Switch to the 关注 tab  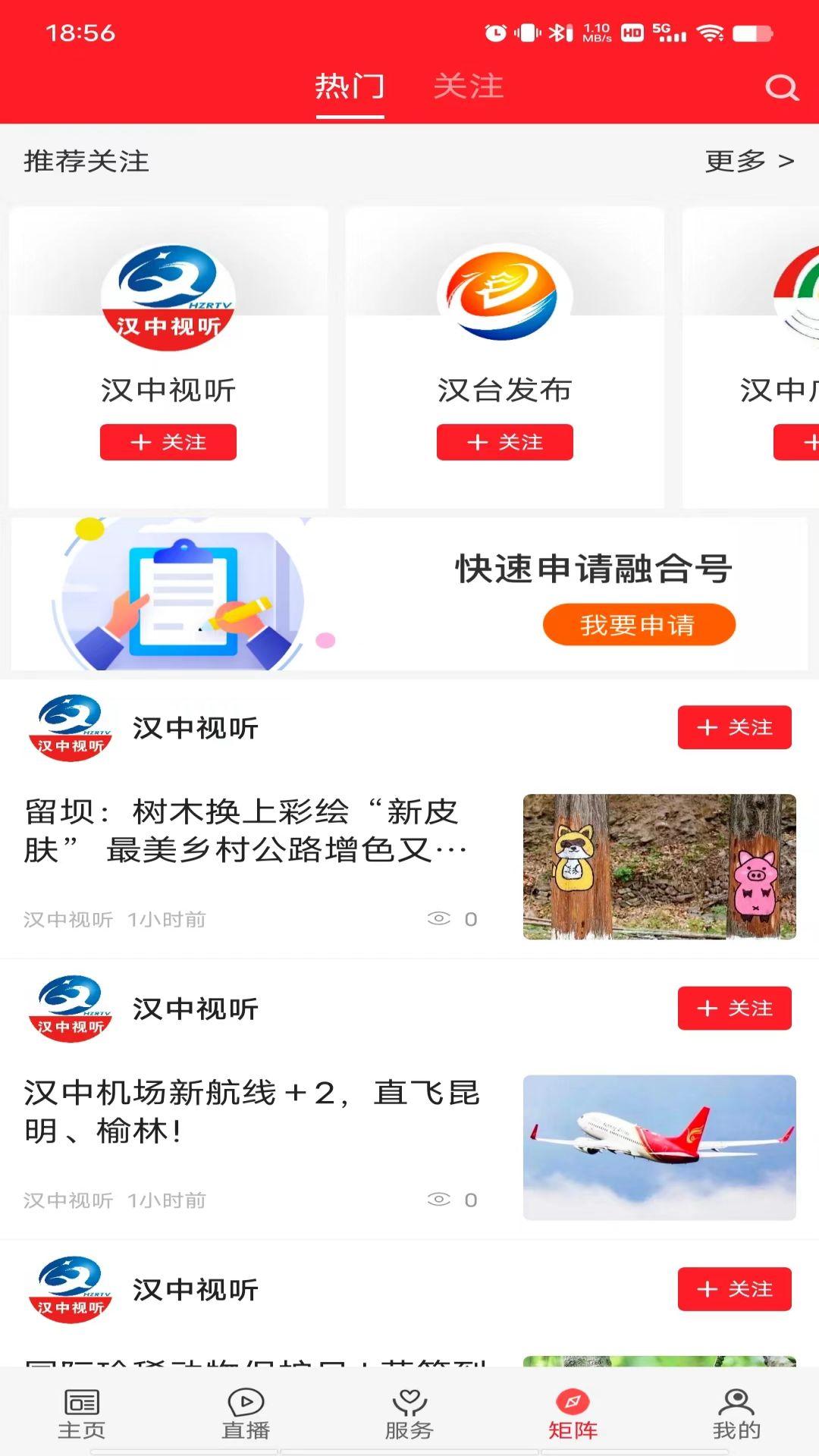tap(469, 87)
